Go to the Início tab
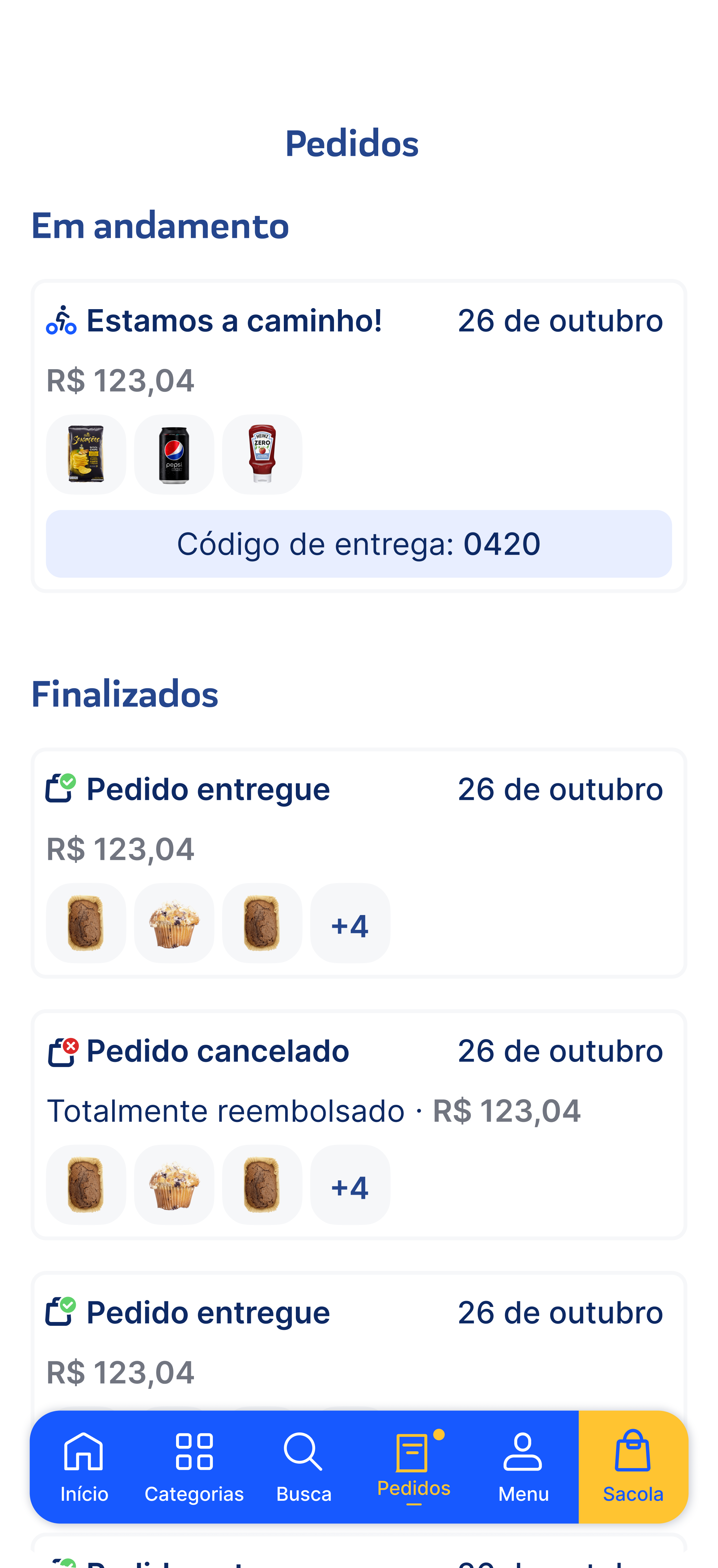This screenshot has width=718, height=1568. [x=84, y=1467]
